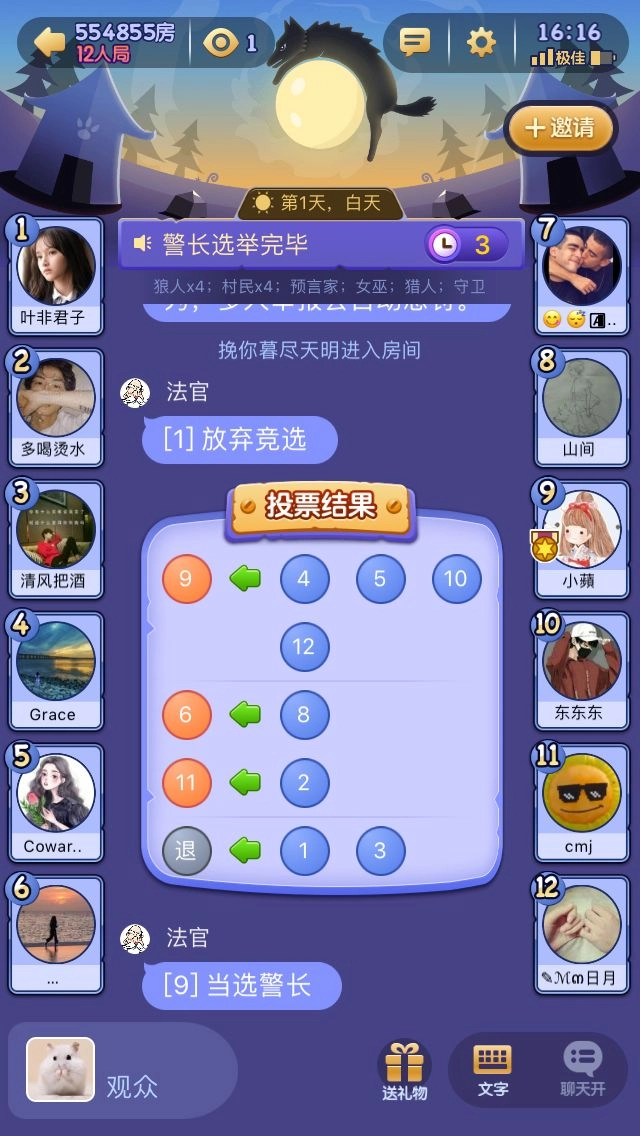640x1136 pixels.
Task: Open the spectator eye counter
Action: click(230, 42)
